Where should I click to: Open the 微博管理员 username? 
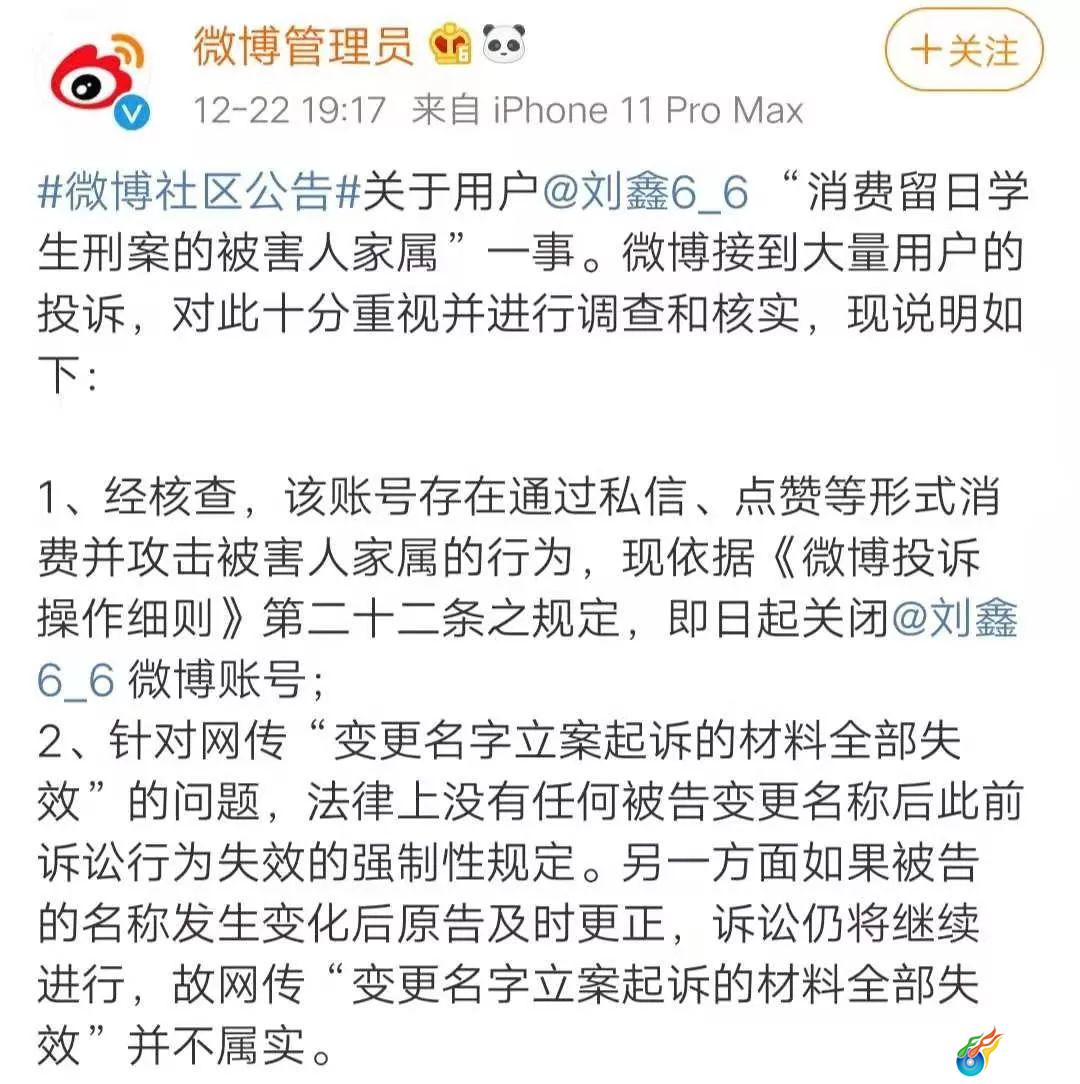[x=303, y=46]
